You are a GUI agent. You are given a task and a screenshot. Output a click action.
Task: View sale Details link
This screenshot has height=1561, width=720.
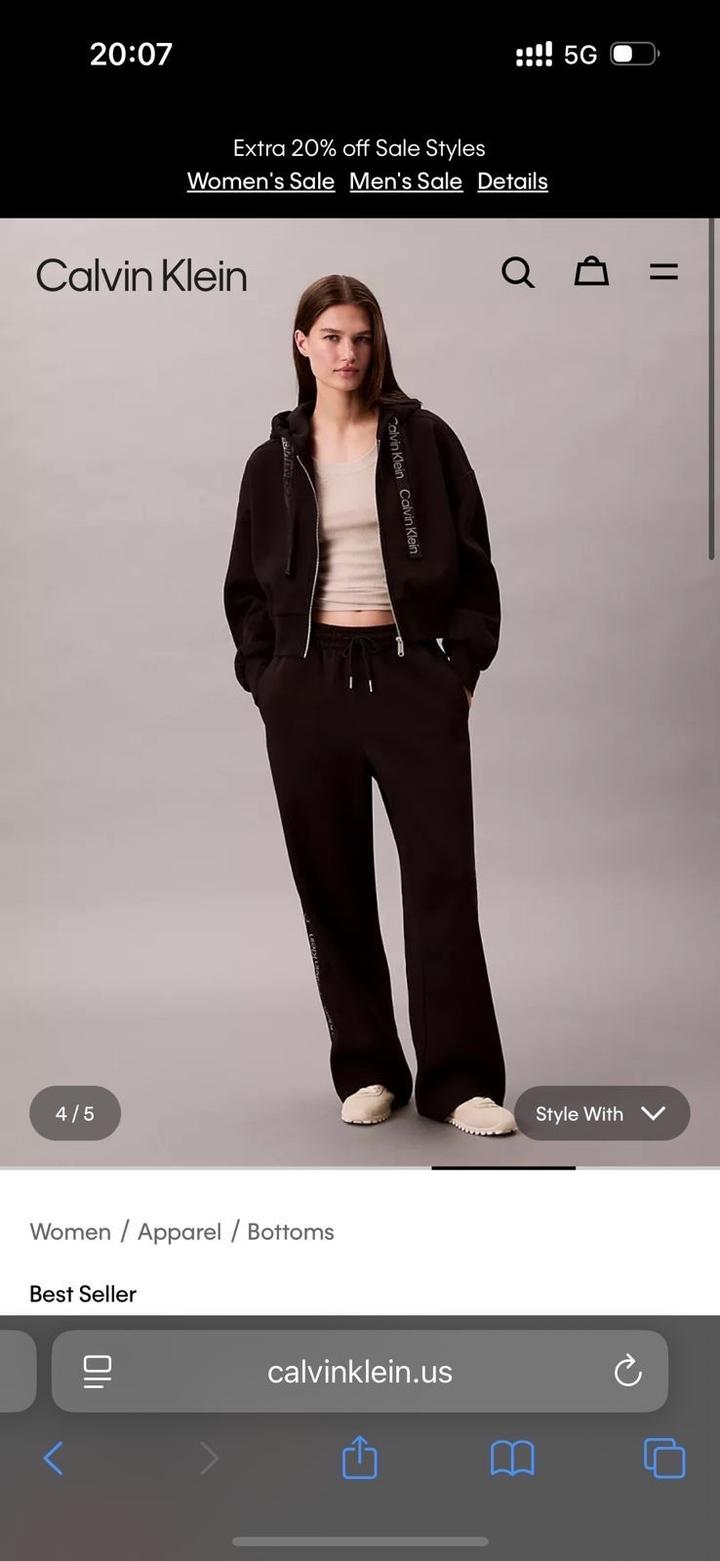pos(512,181)
